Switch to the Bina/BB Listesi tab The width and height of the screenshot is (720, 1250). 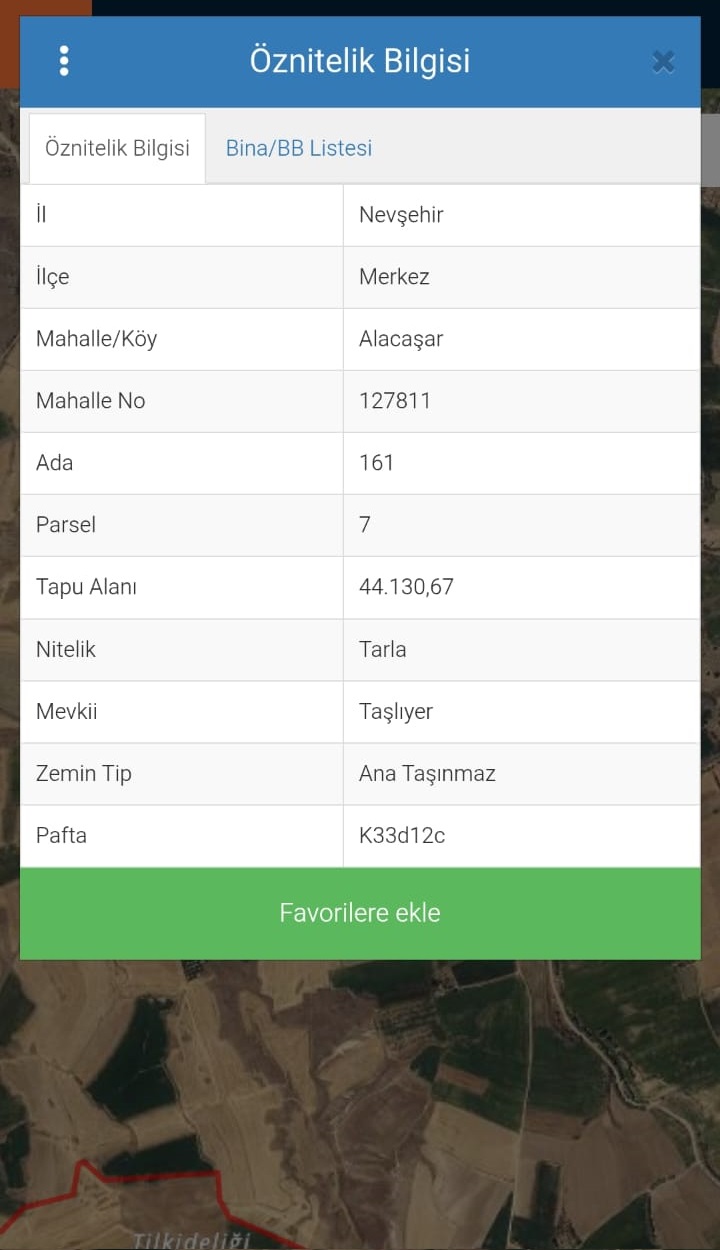click(299, 148)
